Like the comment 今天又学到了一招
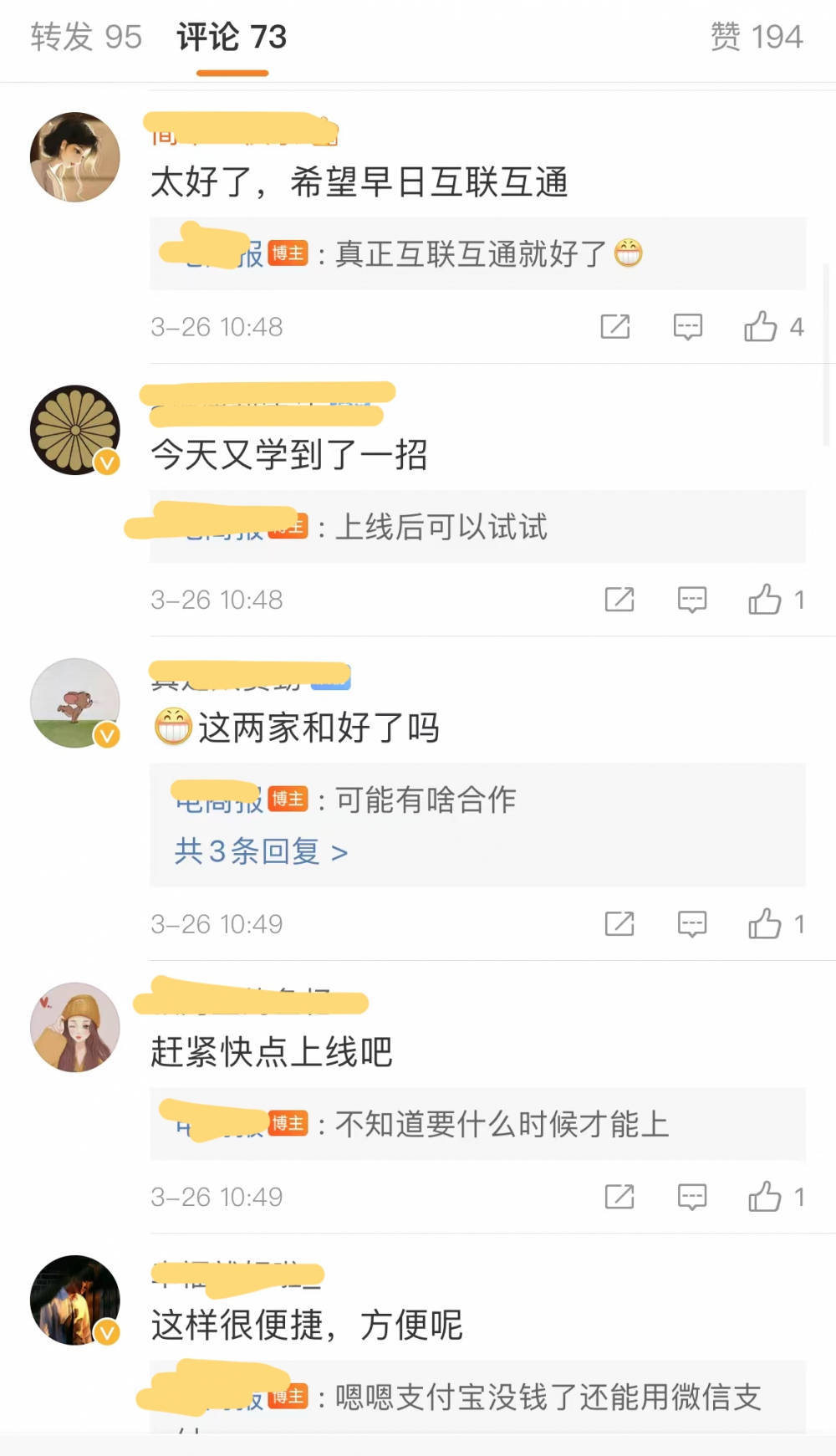 765,600
